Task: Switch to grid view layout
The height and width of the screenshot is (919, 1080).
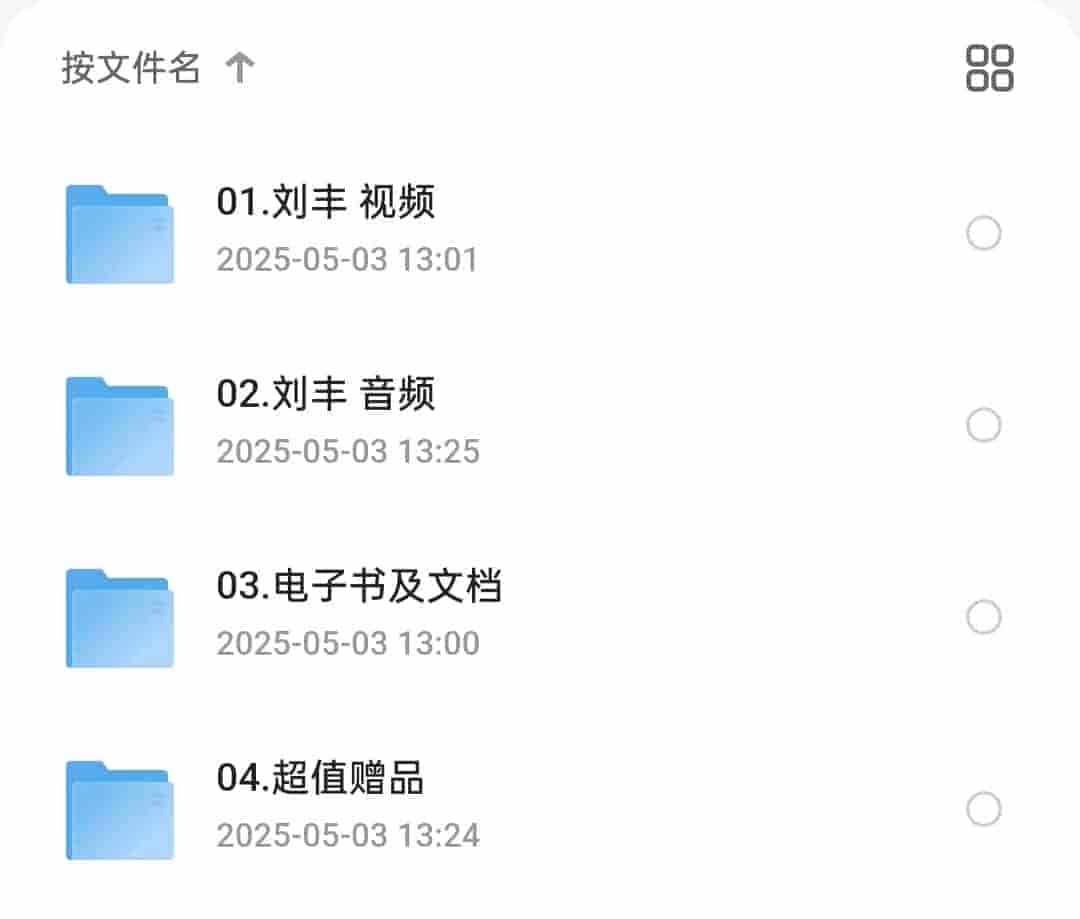Action: point(989,68)
